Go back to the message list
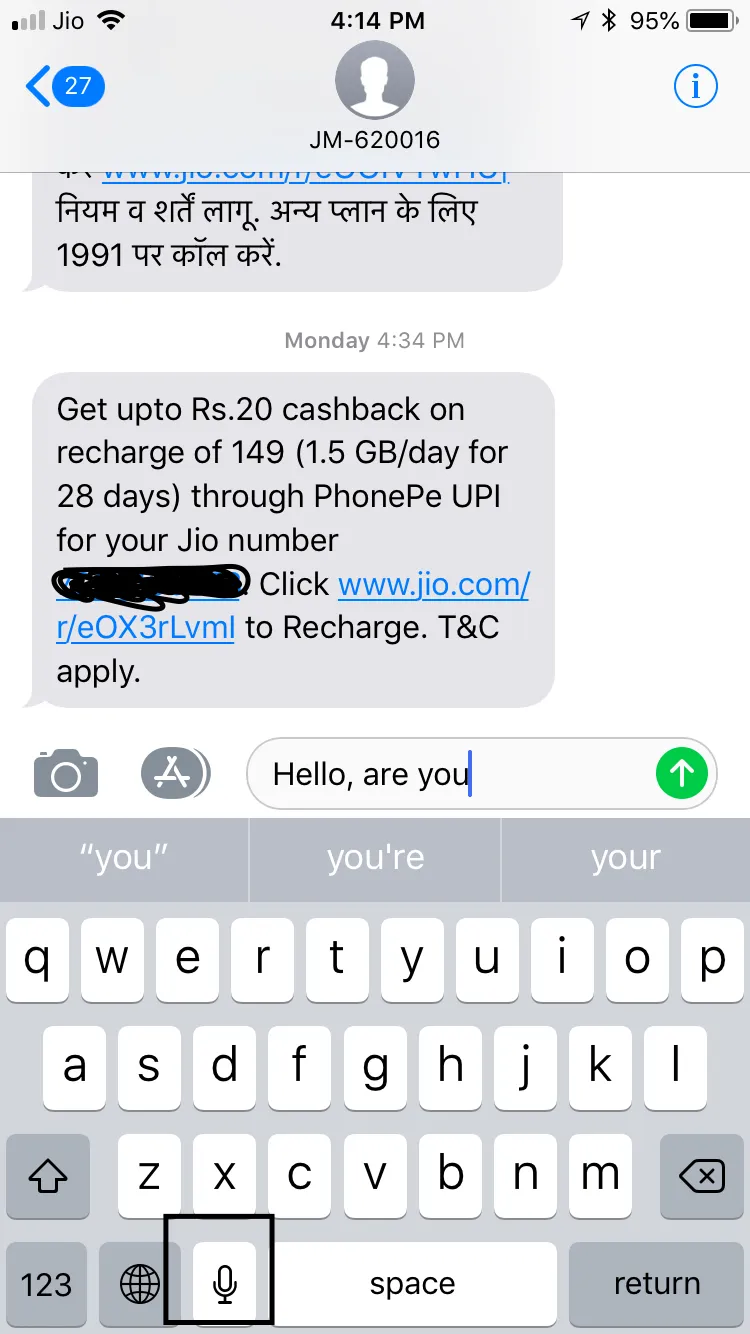This screenshot has width=750, height=1334. click(x=64, y=87)
